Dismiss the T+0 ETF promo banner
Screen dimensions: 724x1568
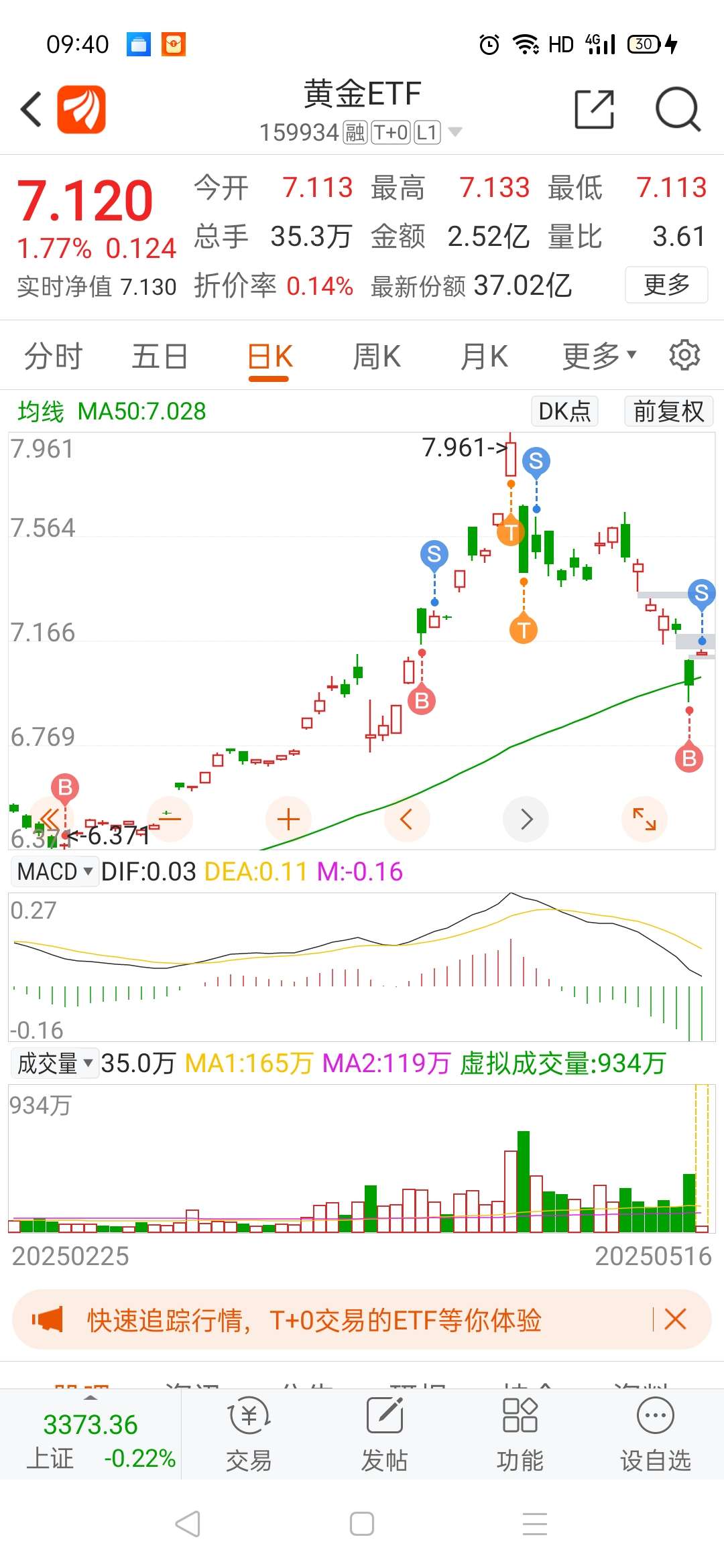[675, 1319]
